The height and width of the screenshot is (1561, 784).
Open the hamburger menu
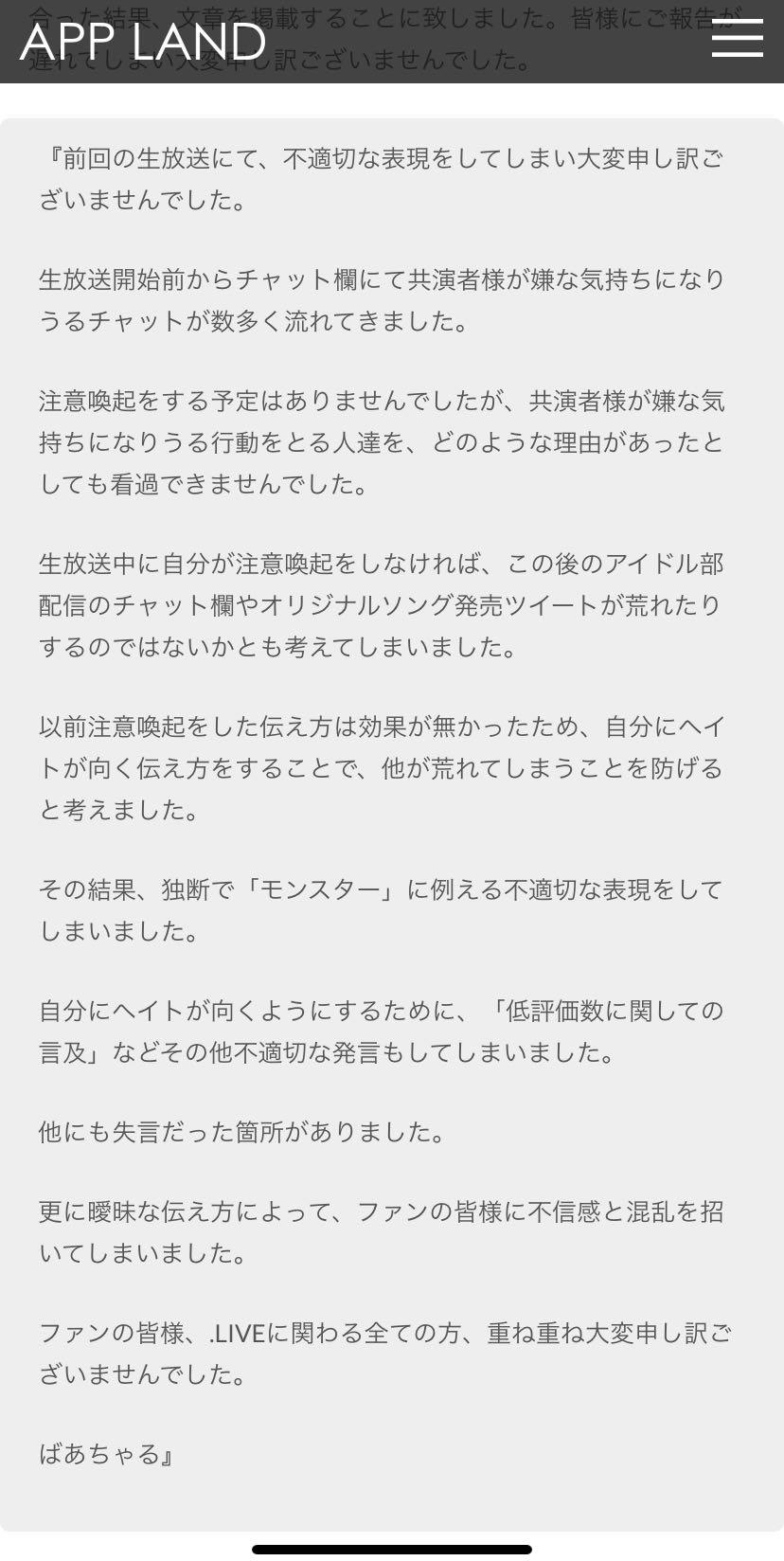pos(737,39)
